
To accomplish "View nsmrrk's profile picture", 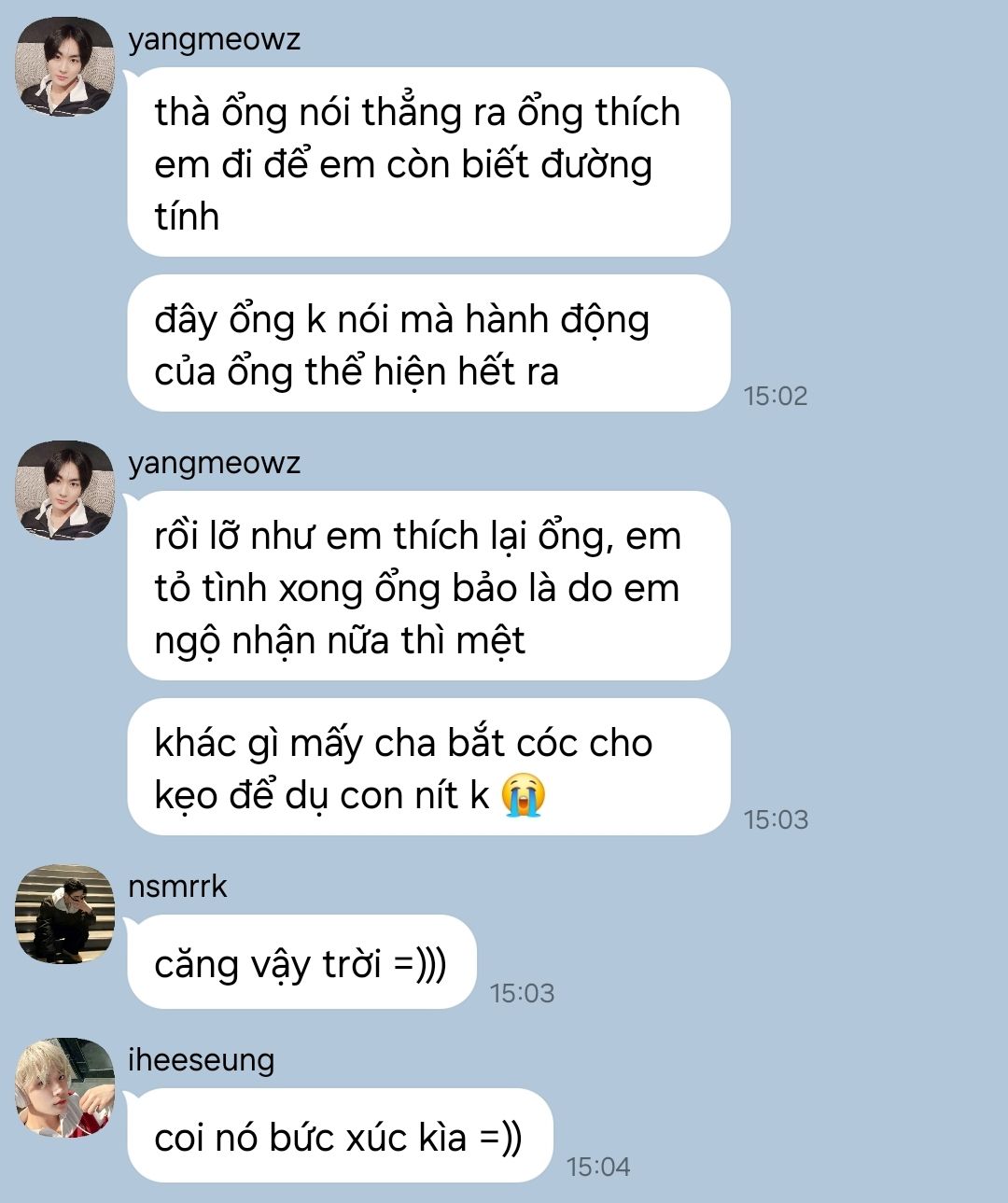I will click(x=65, y=915).
